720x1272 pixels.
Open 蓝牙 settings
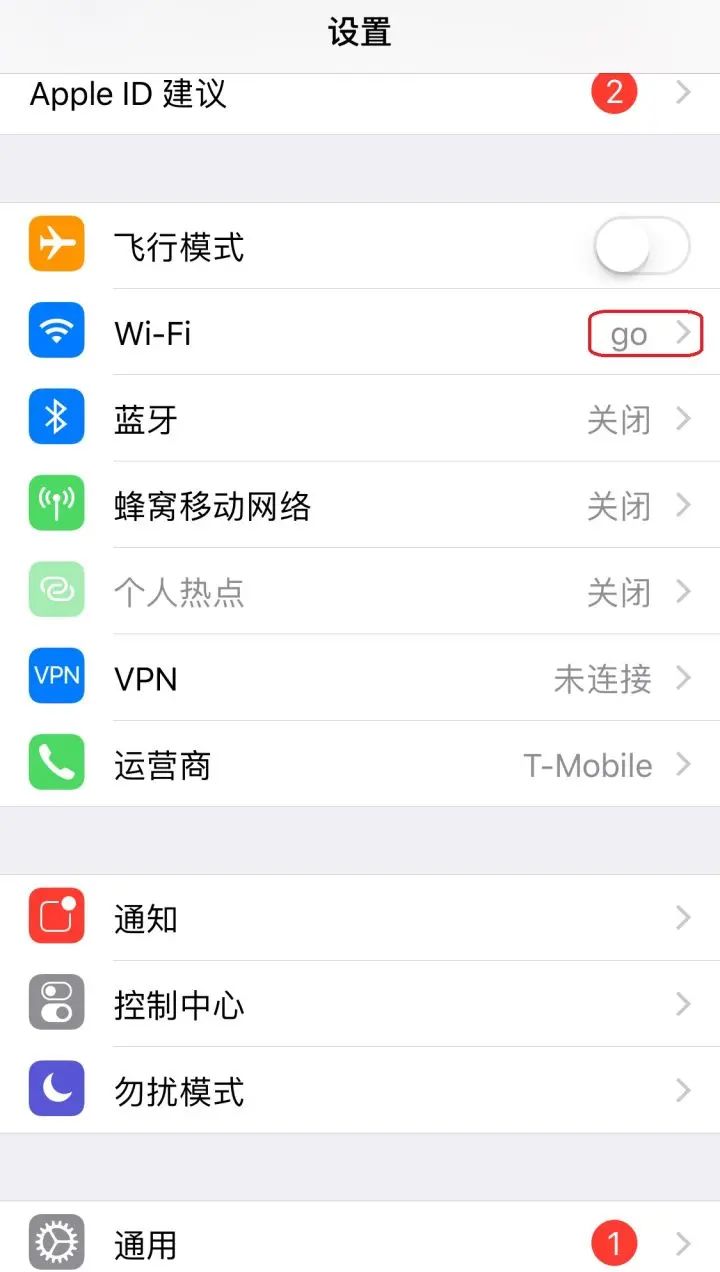tap(360, 419)
